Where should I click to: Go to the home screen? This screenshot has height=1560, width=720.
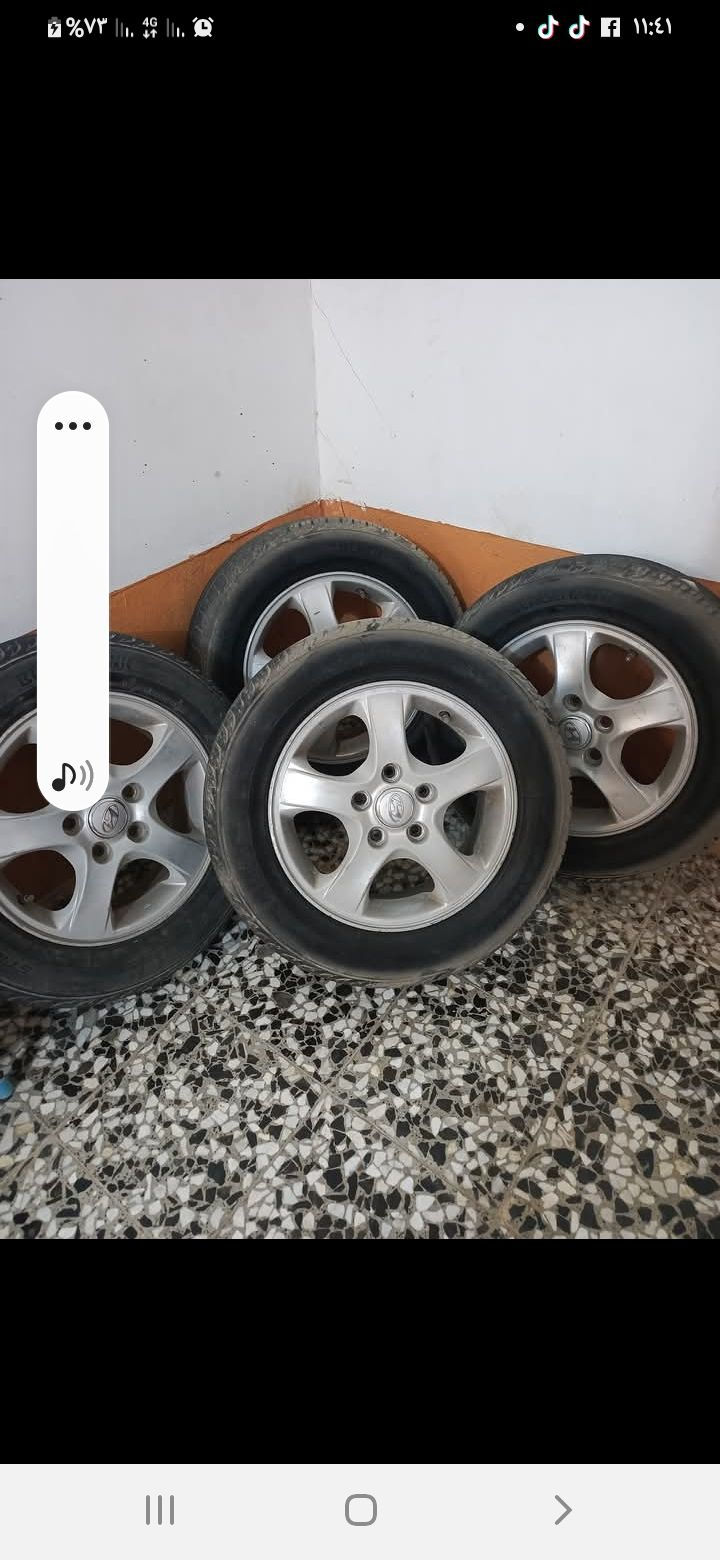coord(360,1510)
